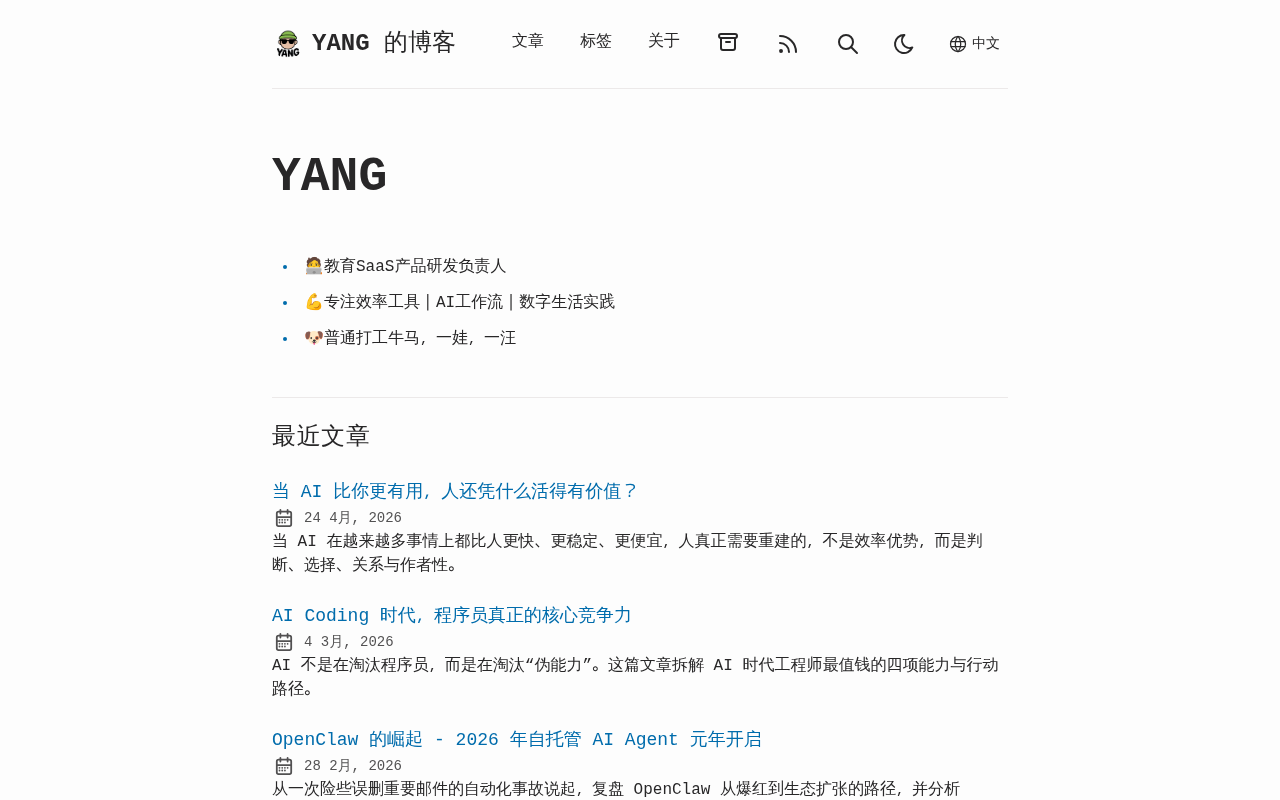Open the RSS feed icon
The height and width of the screenshot is (800, 1280).
coord(788,44)
